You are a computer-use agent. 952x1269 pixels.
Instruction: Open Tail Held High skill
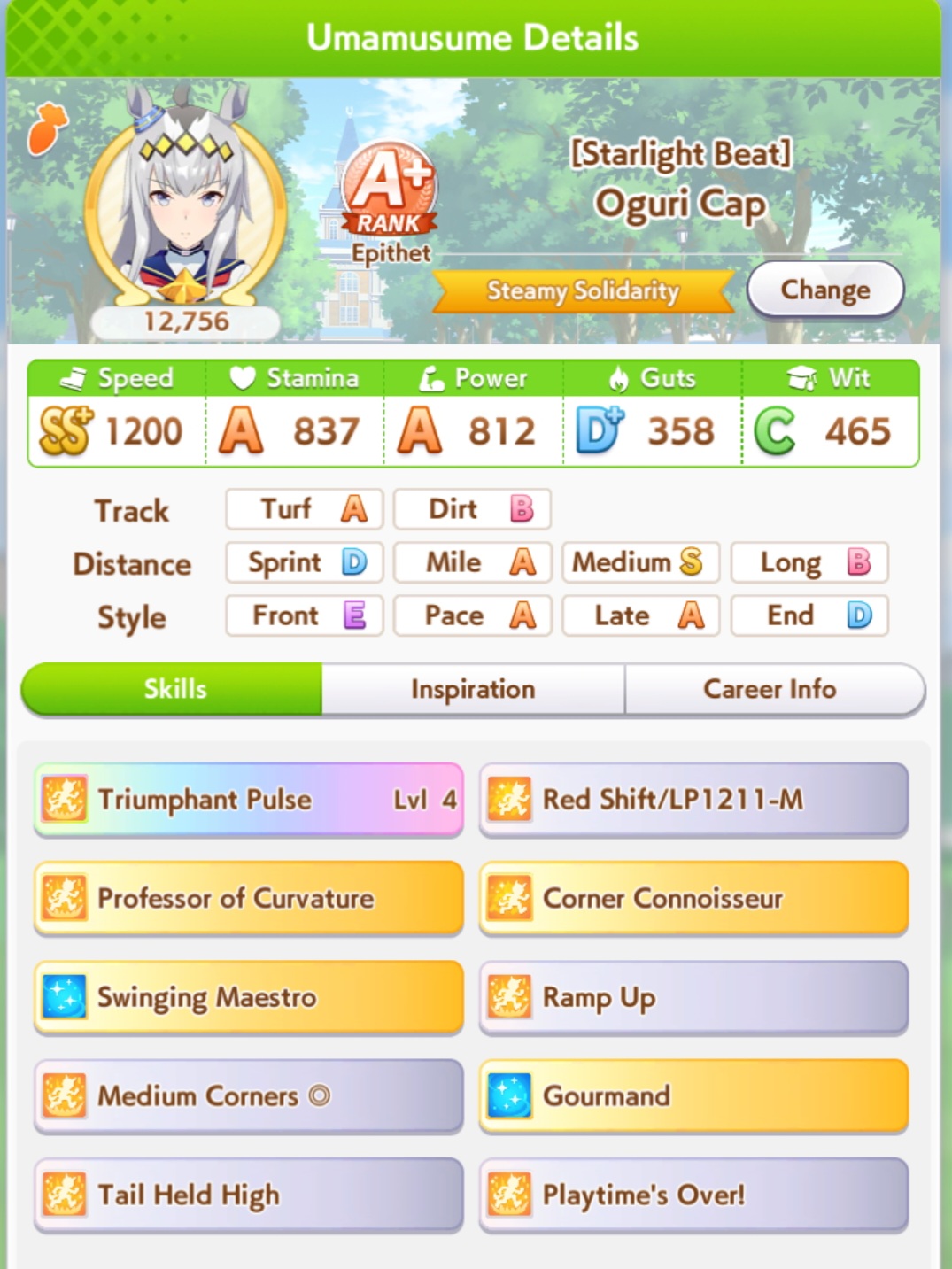pyautogui.click(x=248, y=1195)
